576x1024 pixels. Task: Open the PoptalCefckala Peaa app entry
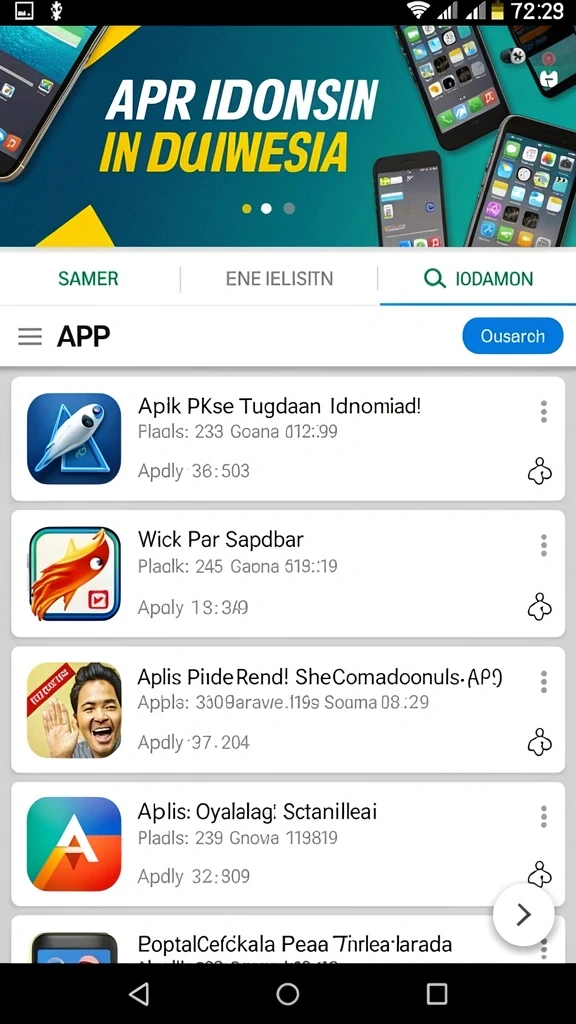(288, 939)
